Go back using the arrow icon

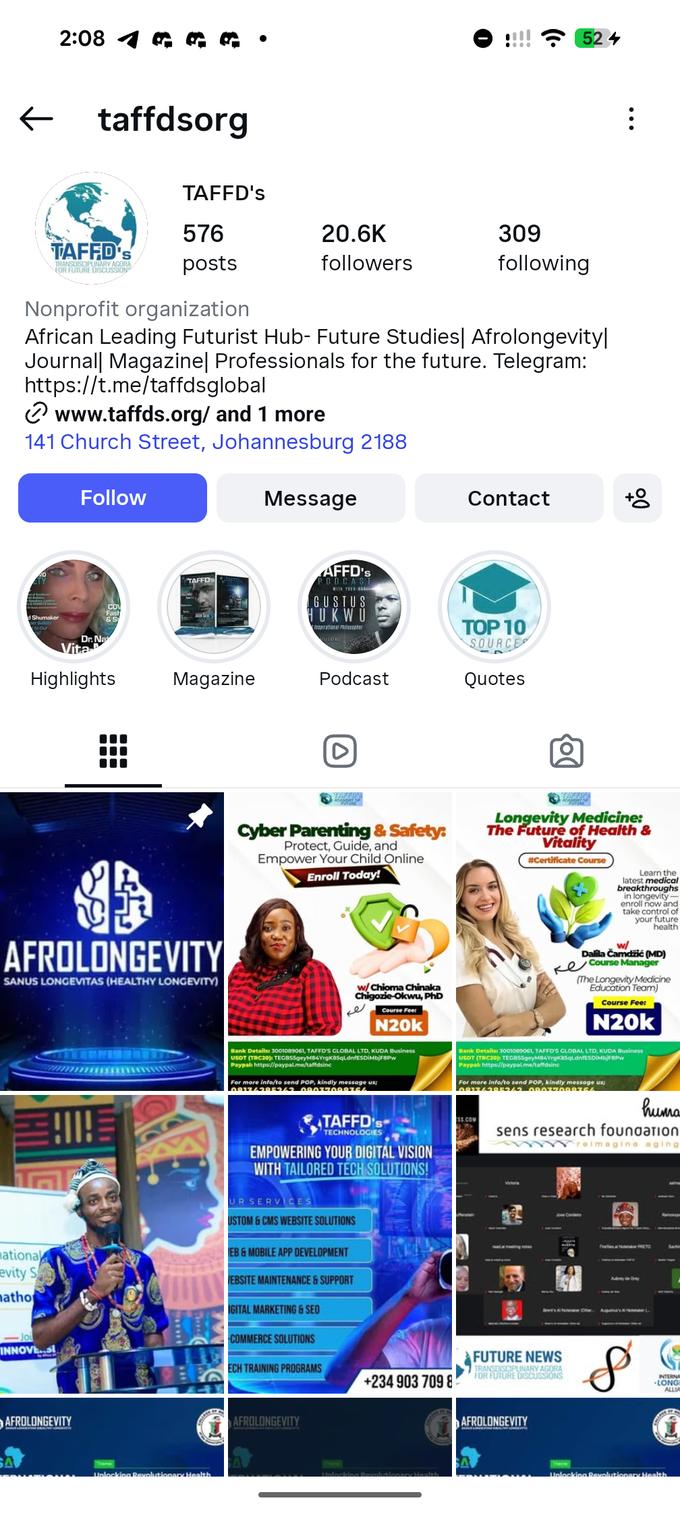click(36, 119)
